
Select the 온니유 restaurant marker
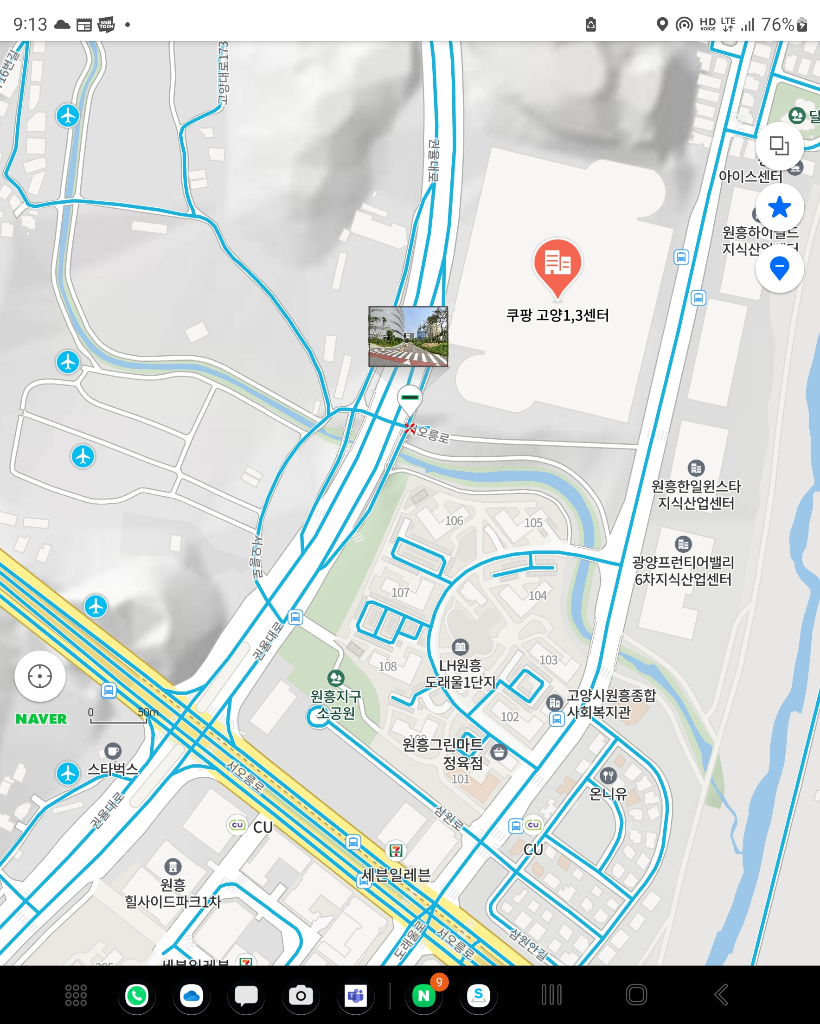click(608, 775)
